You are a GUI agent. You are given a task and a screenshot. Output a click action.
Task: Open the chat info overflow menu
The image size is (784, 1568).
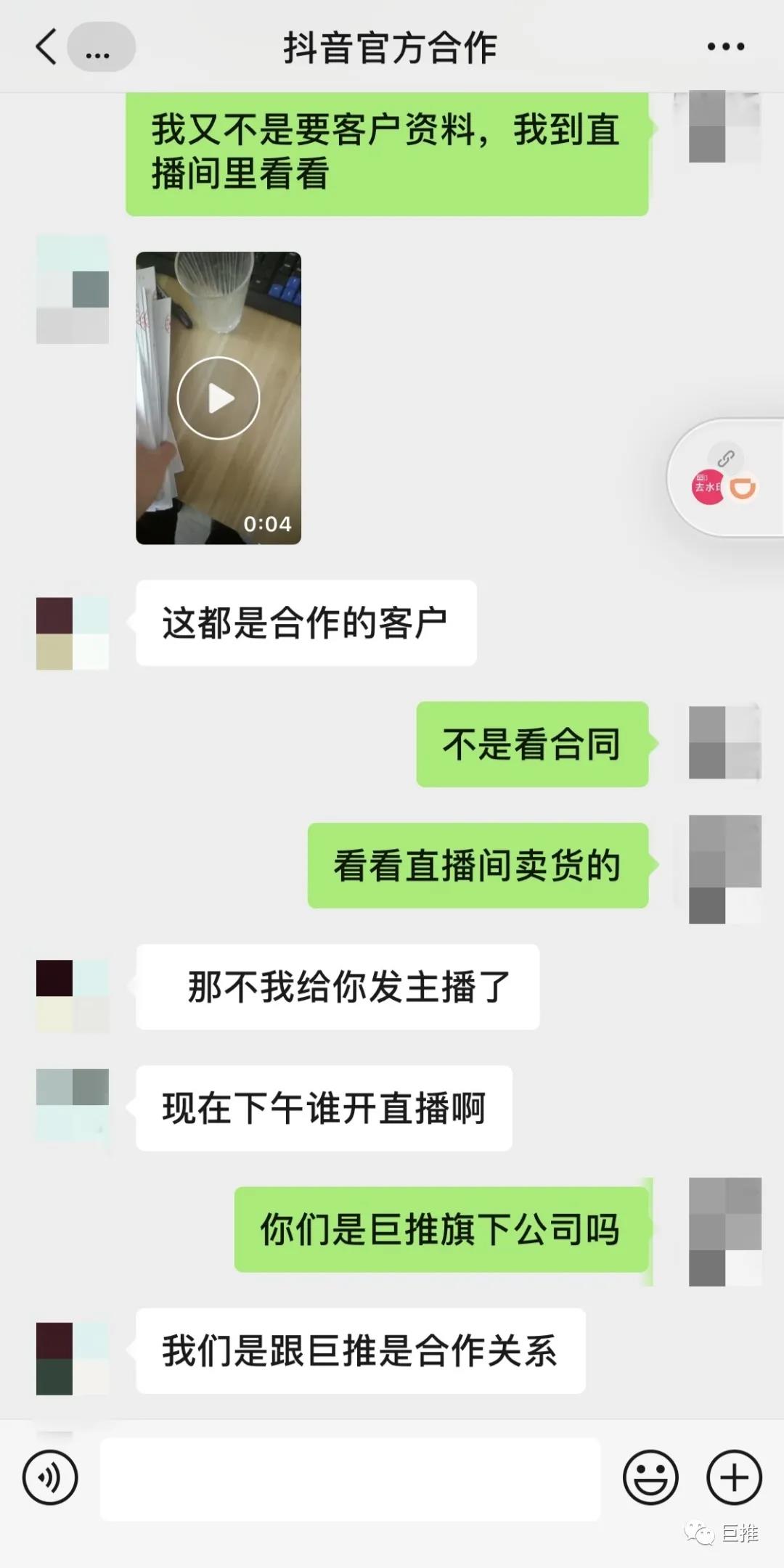725,47
